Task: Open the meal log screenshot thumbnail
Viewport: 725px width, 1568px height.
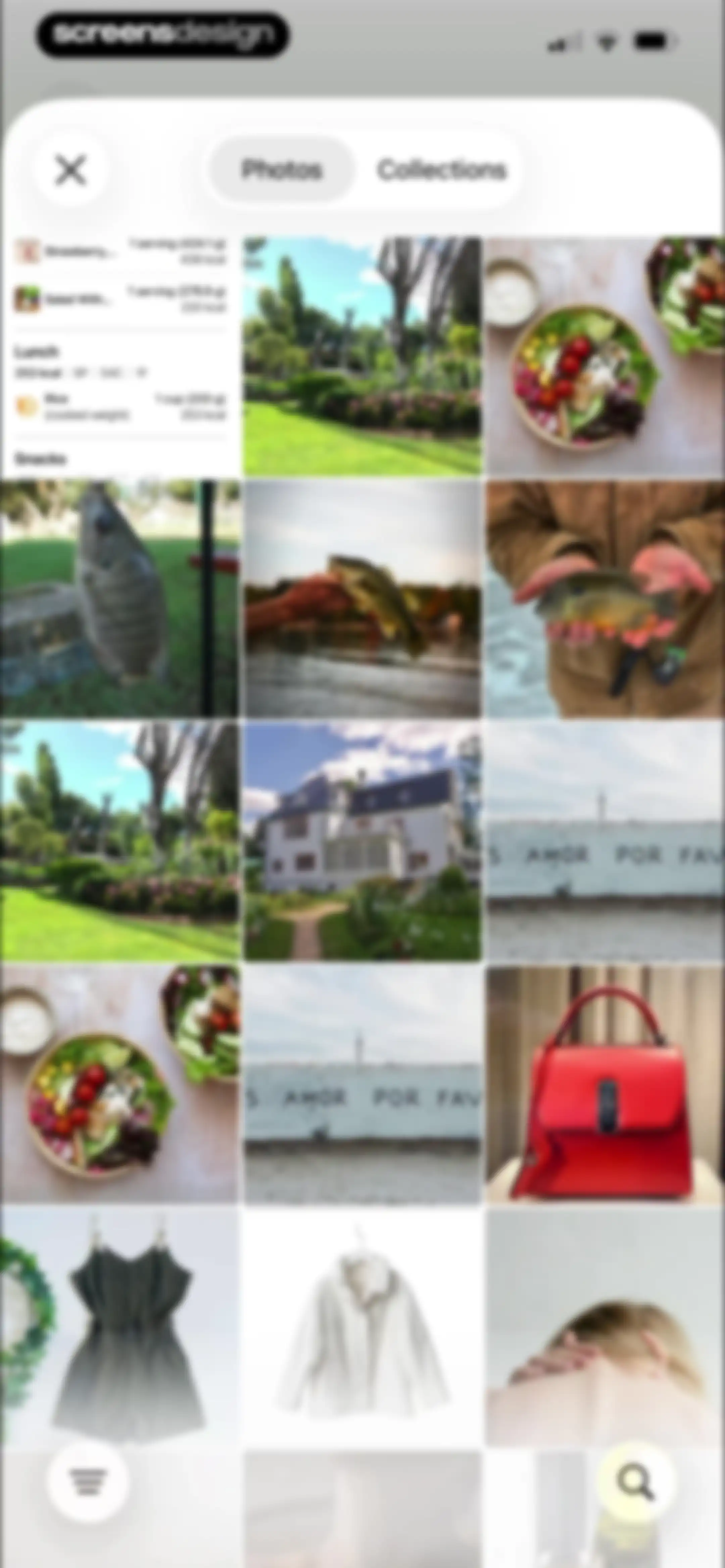Action: tap(119, 356)
